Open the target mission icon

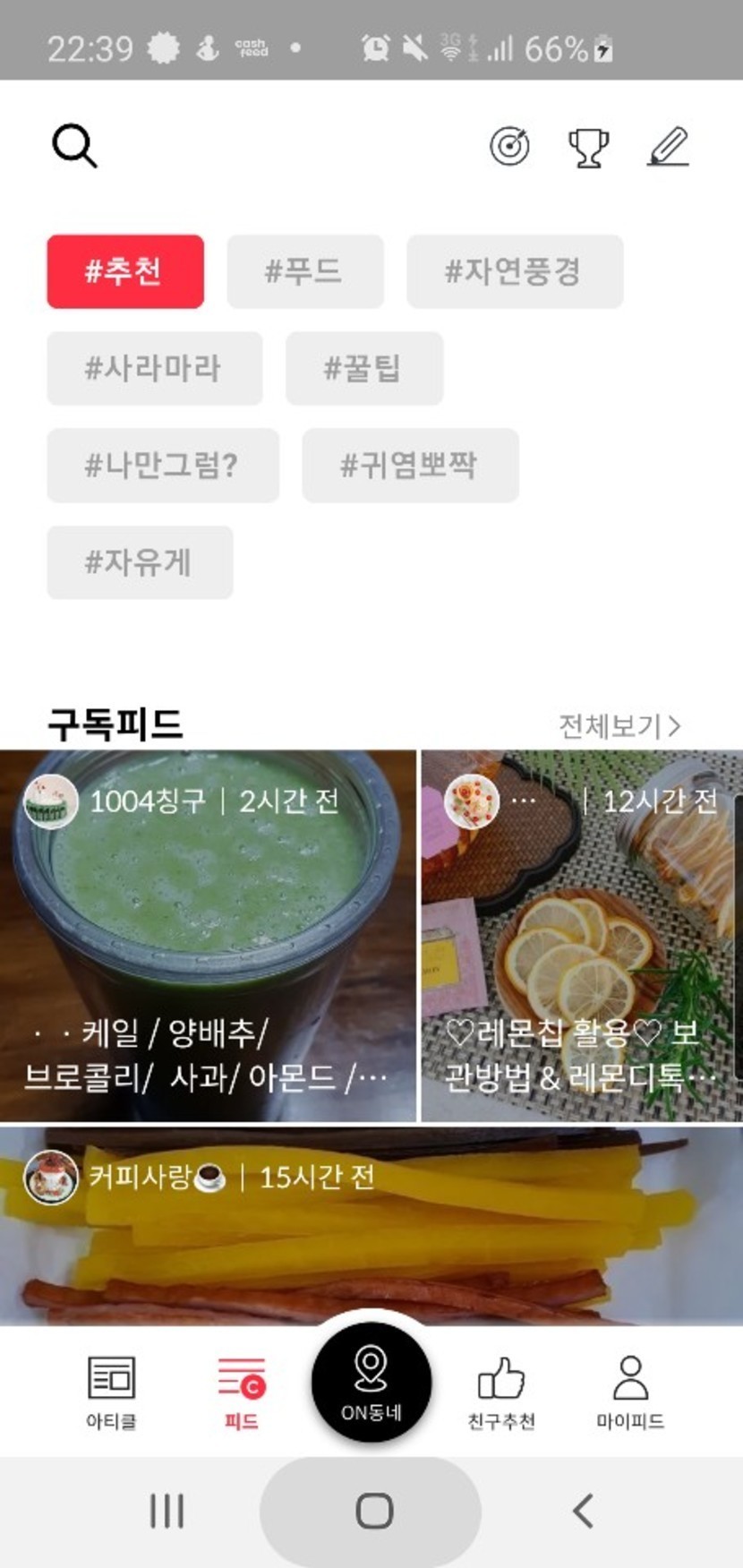pos(509,147)
